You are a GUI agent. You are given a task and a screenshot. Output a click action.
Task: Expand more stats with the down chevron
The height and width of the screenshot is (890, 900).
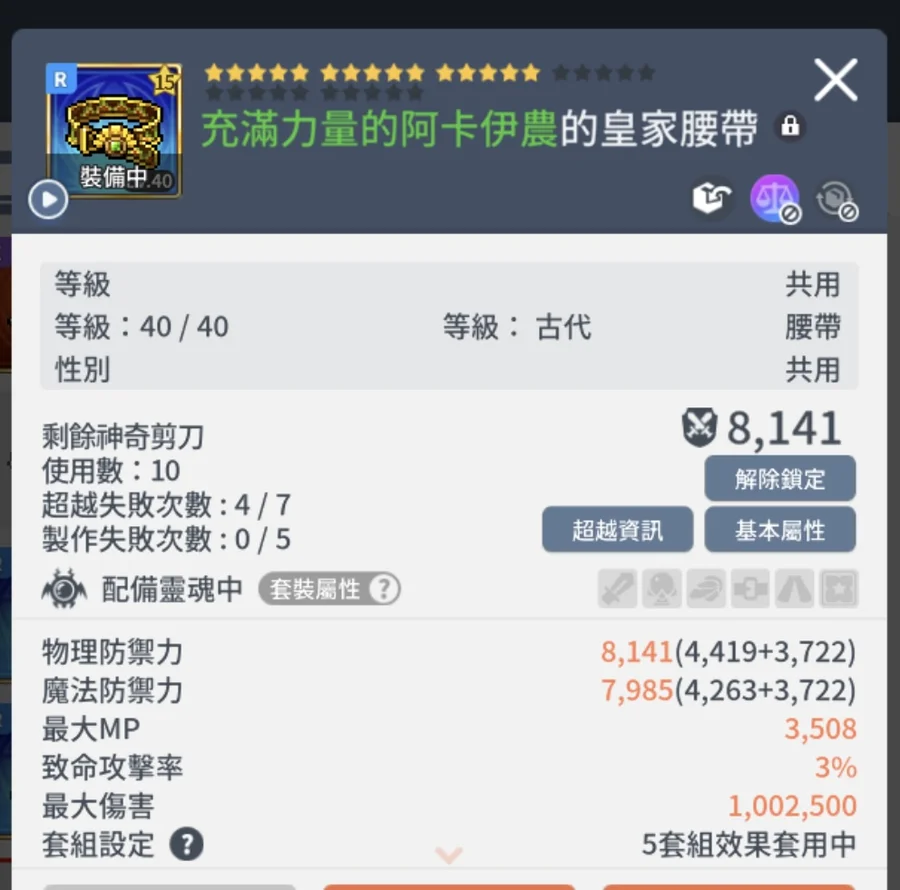tap(449, 855)
